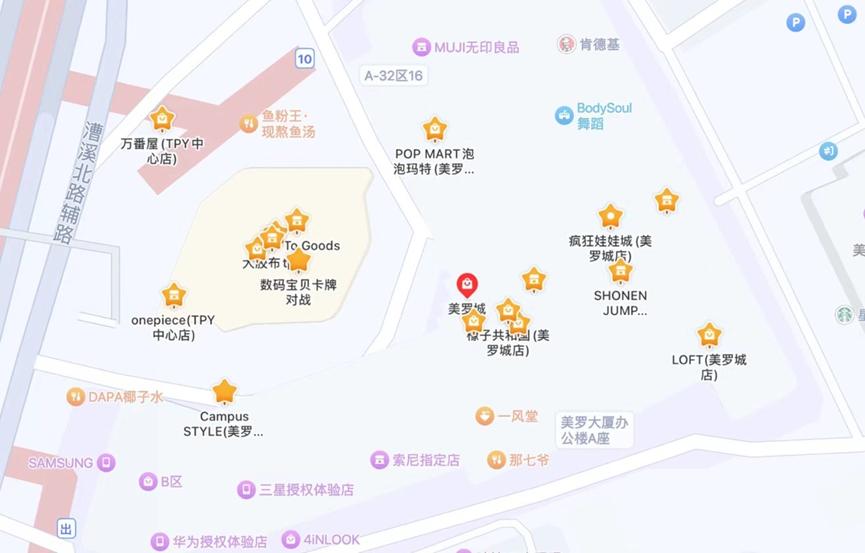Select the BodySoul舞蹈 place marker
This screenshot has width=865, height=553.
564,115
